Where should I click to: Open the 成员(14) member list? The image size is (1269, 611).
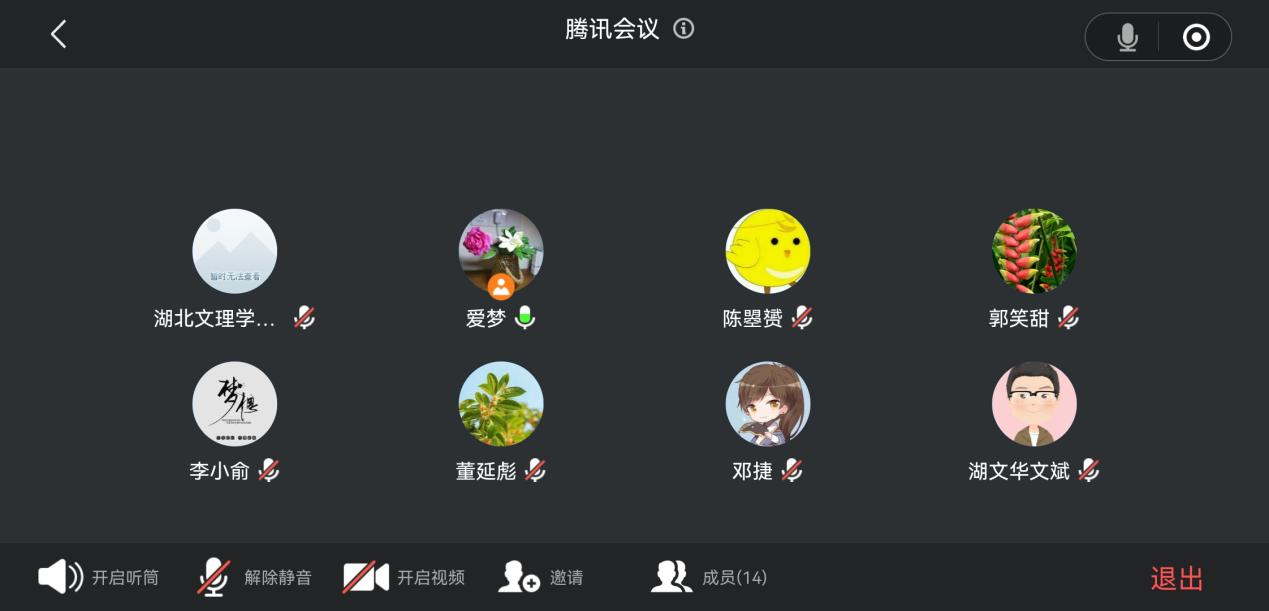pos(709,577)
